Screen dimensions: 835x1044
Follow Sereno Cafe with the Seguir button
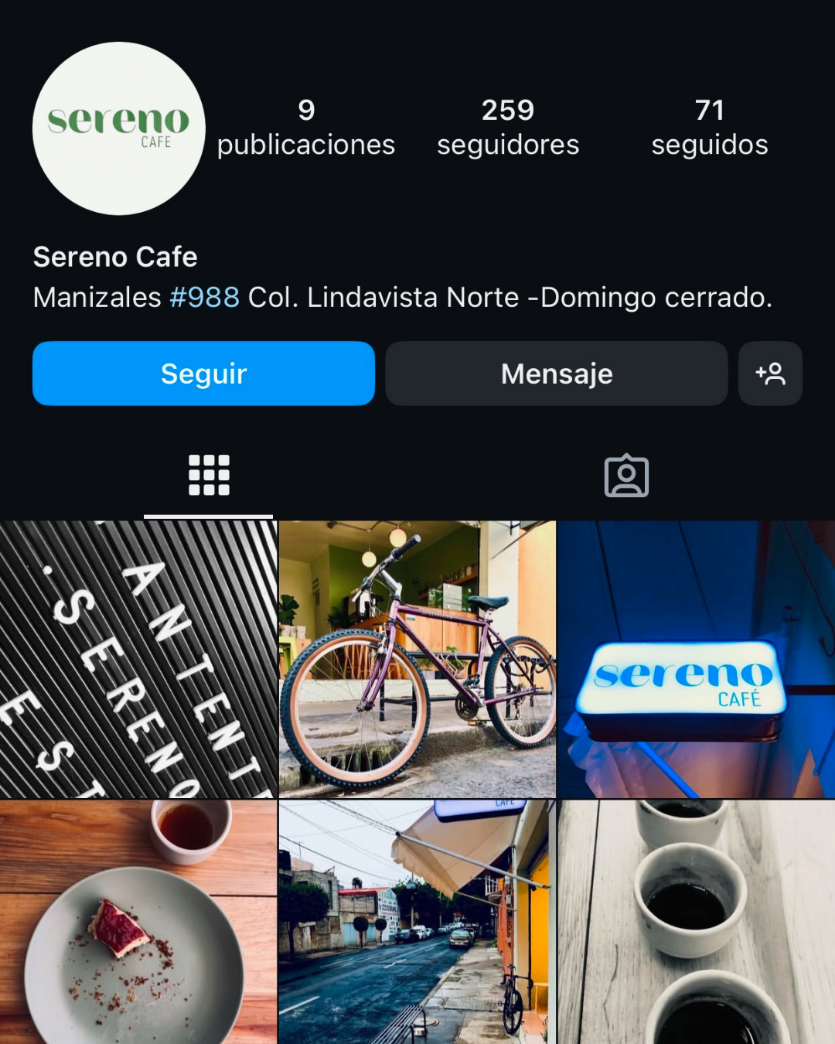203,374
